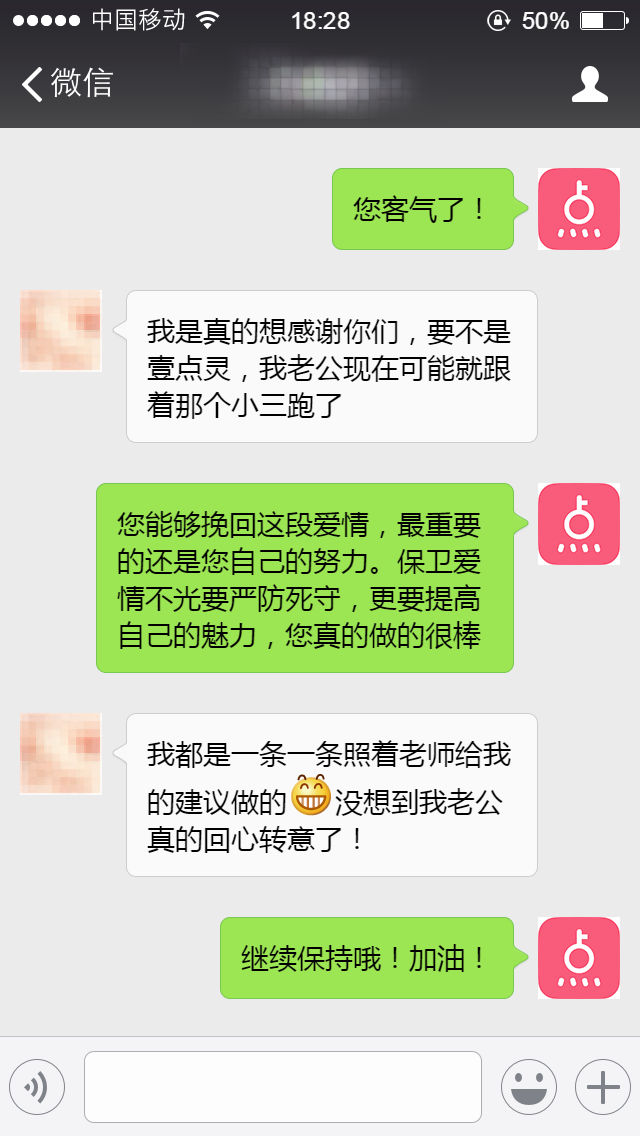Screen dimensions: 640x1136
Task: Open contact avatar beside 我是真的想感谢你们 message
Action: pyautogui.click(x=61, y=331)
